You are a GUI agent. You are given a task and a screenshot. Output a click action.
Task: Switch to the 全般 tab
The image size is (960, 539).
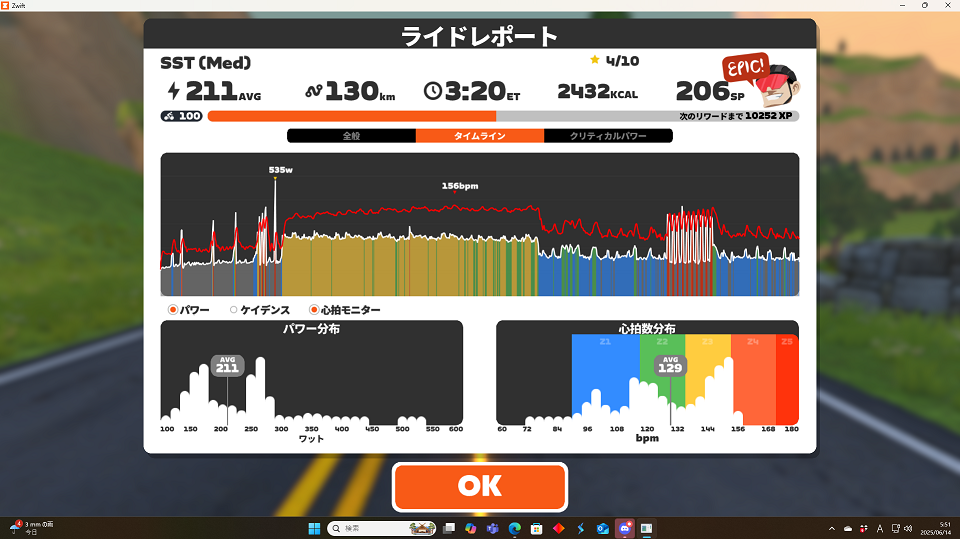(x=351, y=136)
